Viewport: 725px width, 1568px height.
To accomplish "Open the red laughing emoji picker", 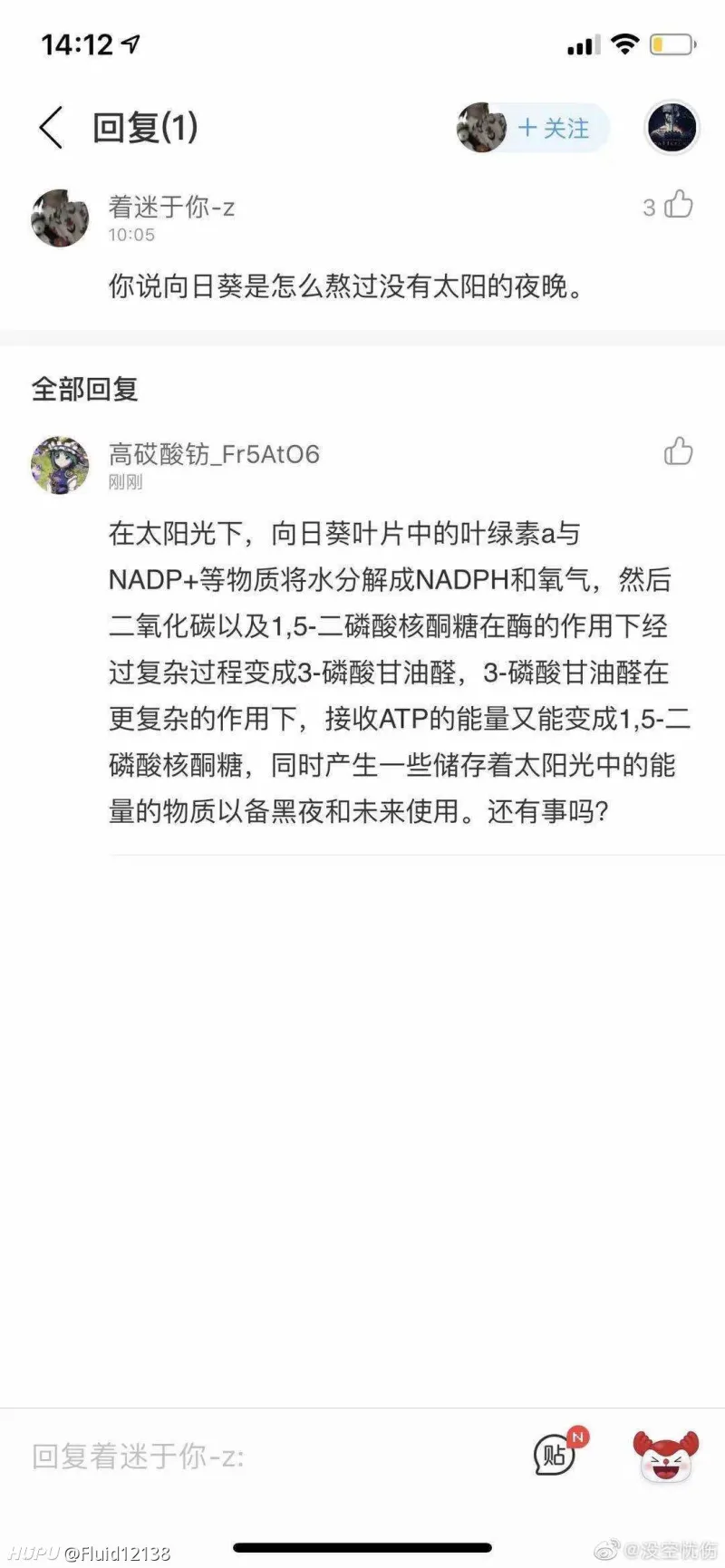I will tap(665, 1457).
